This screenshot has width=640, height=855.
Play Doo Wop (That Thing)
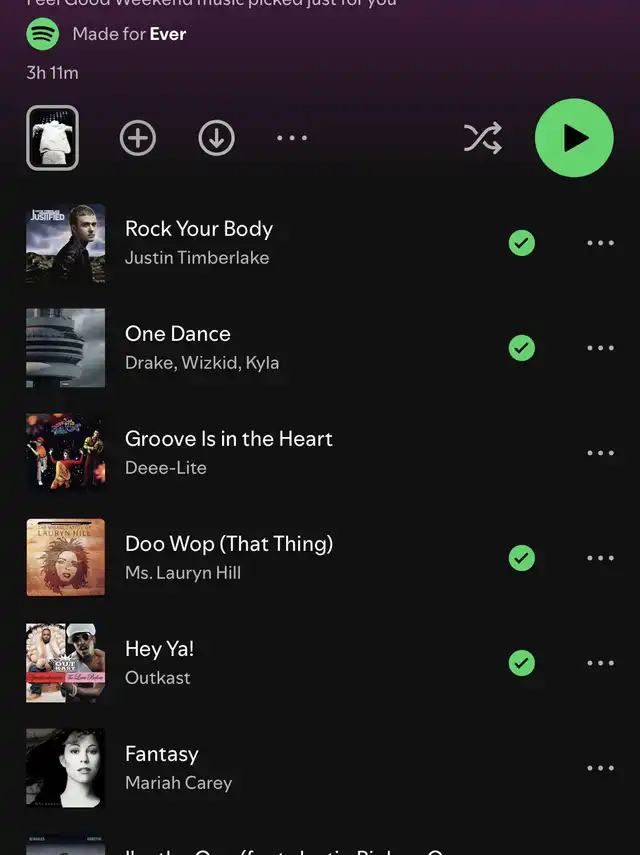229,556
